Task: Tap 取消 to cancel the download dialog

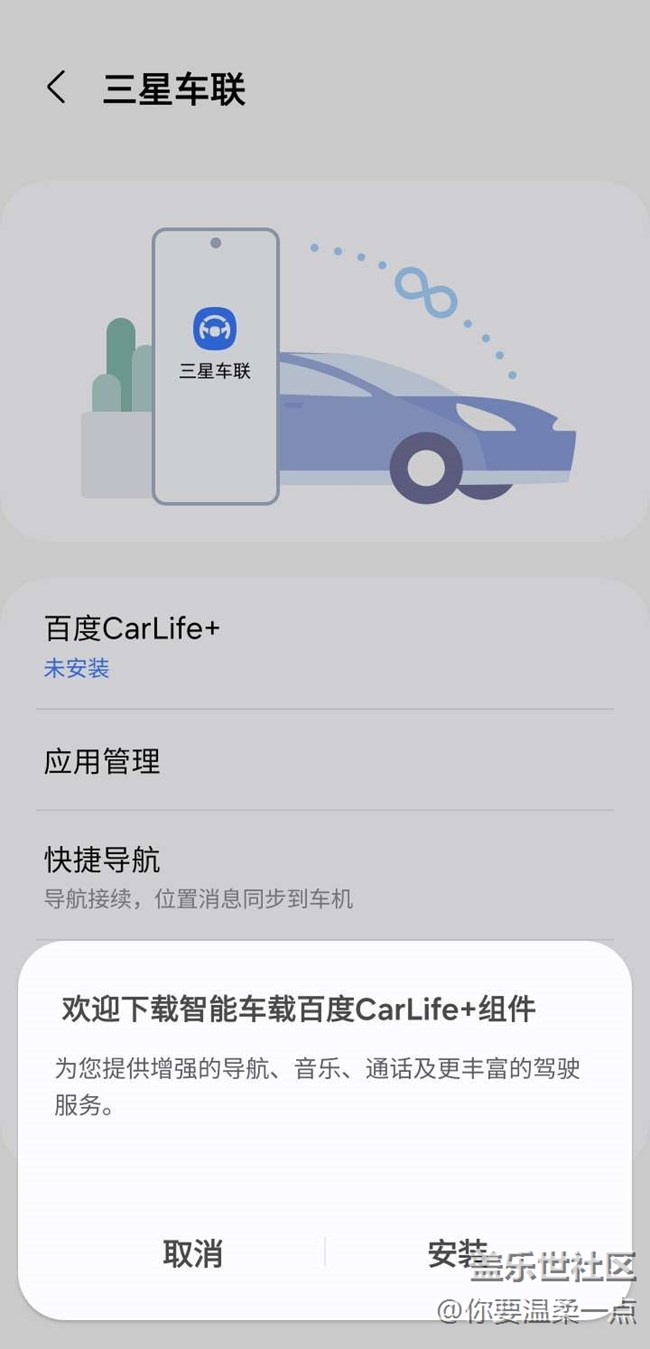Action: (192, 1253)
